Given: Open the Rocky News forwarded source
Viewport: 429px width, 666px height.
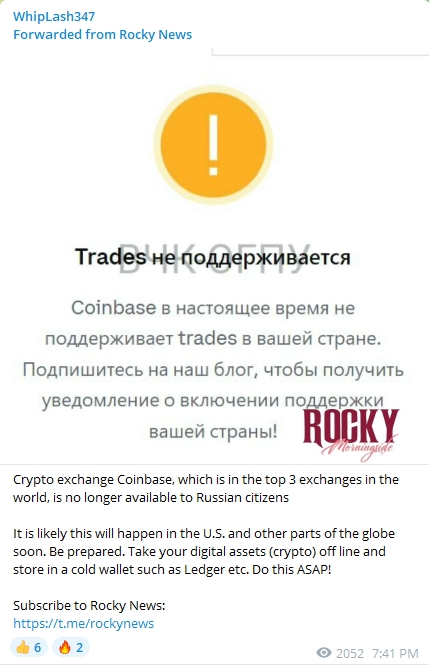Looking at the screenshot, I should click(102, 34).
